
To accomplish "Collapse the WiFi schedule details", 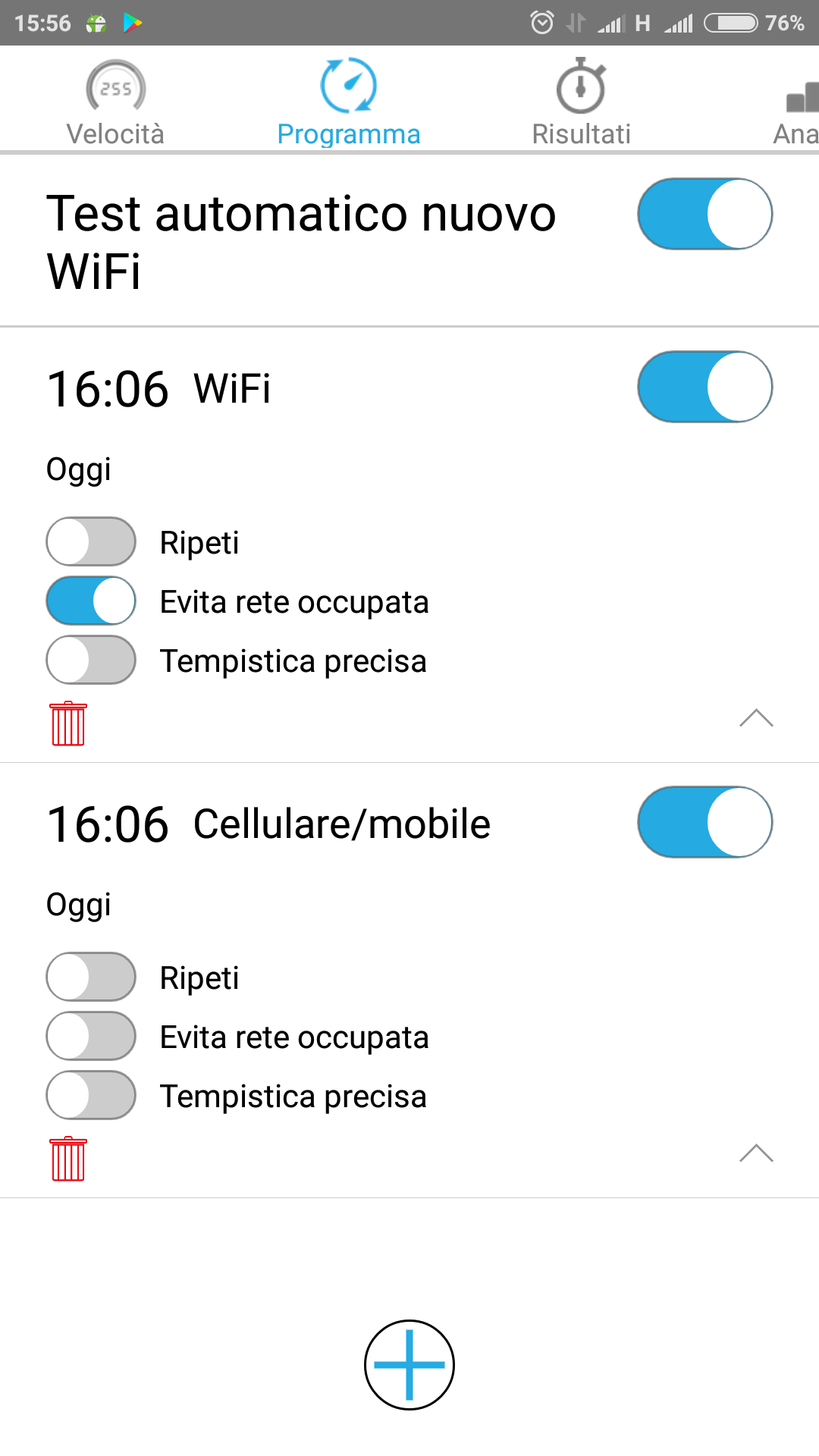I will tap(756, 718).
